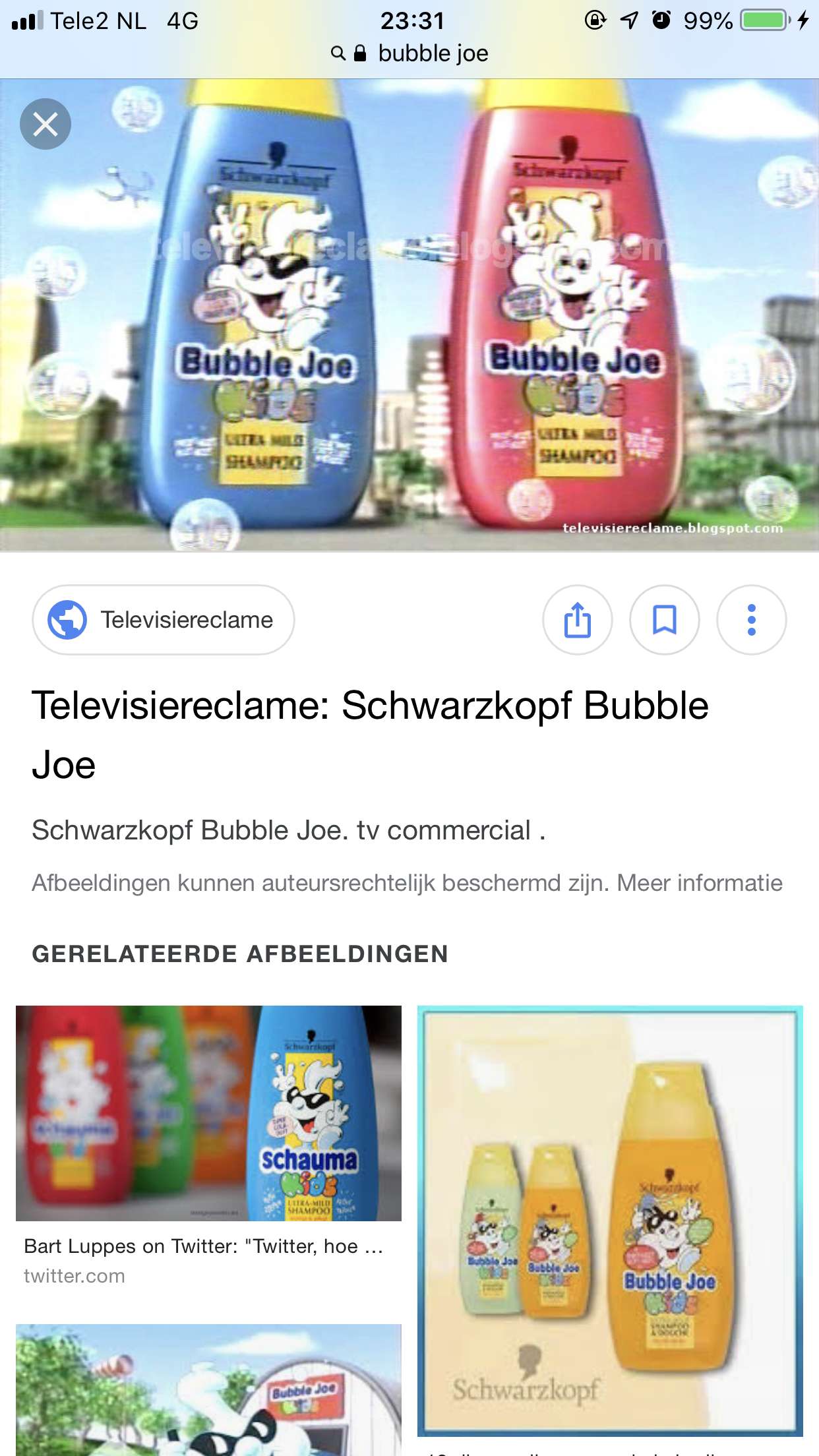819x1456 pixels.
Task: Open Bart Luppes Twitter related image
Action: (208, 1113)
